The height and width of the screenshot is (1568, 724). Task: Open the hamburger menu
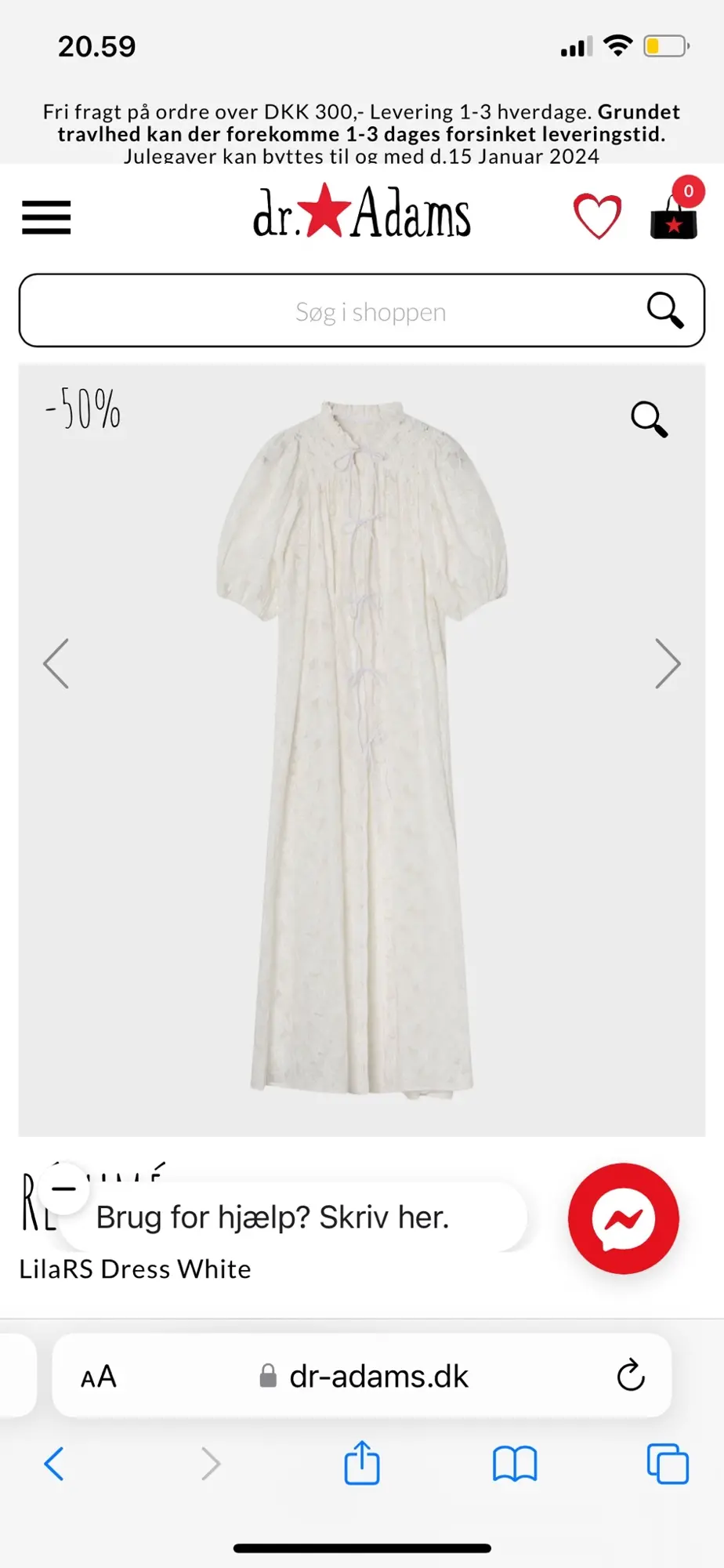click(x=46, y=217)
